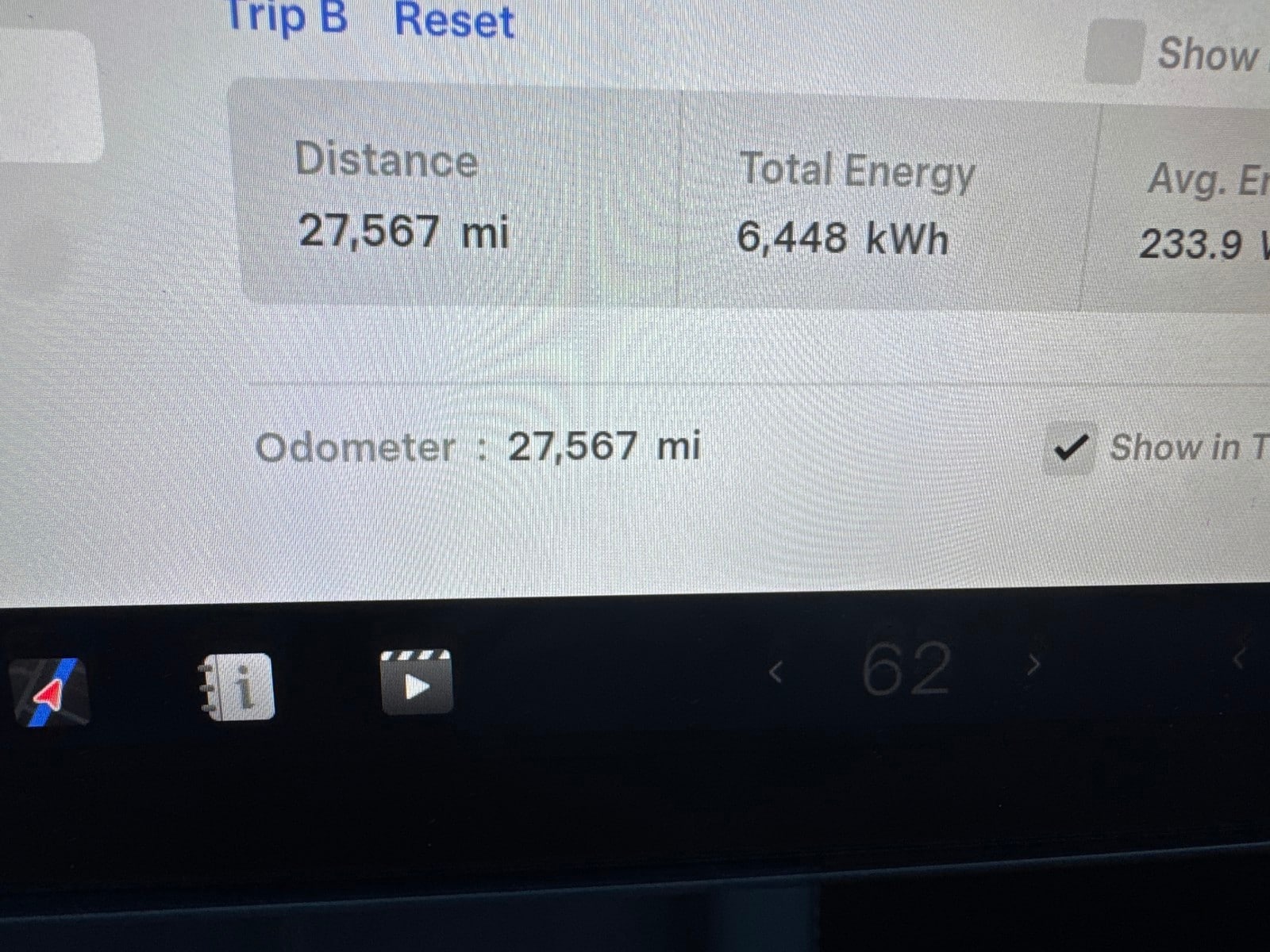
Task: Tick the Show checkbox beside Trip B
Action: [x=1114, y=52]
